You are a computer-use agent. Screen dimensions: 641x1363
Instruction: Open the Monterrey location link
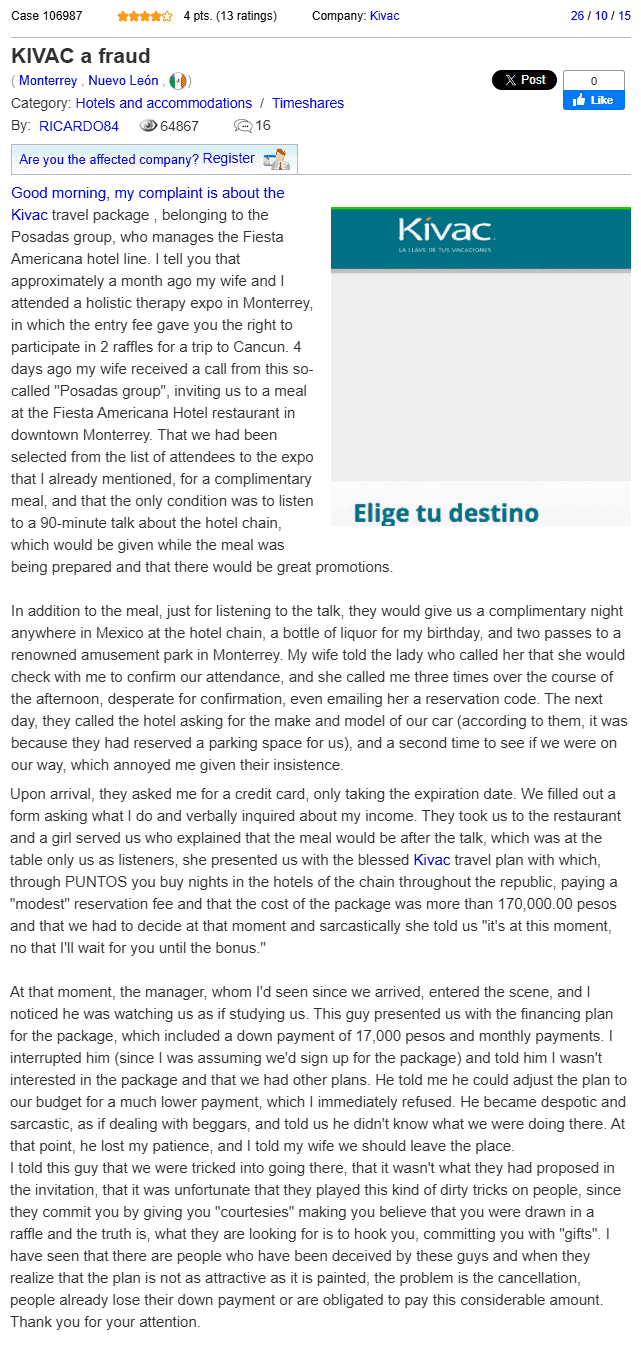tap(48, 81)
